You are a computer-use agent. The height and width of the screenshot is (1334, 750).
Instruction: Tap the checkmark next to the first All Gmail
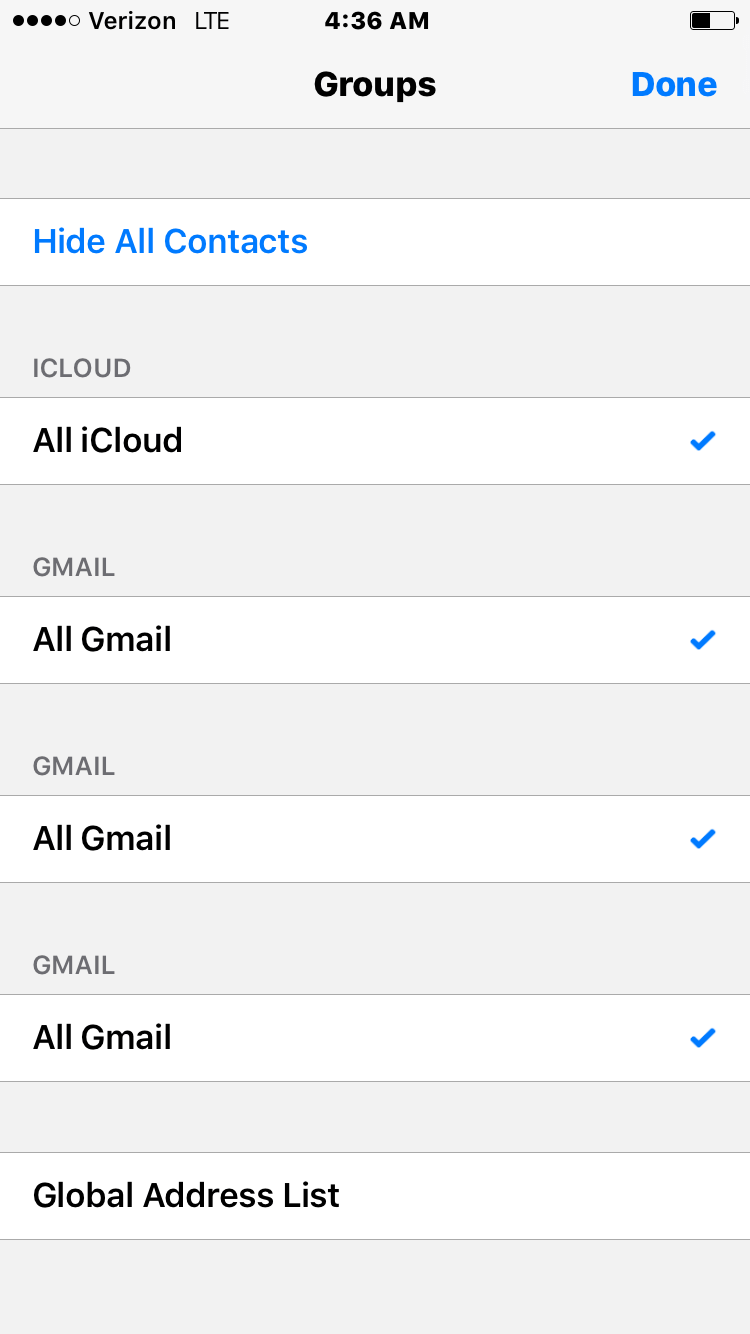(x=702, y=639)
